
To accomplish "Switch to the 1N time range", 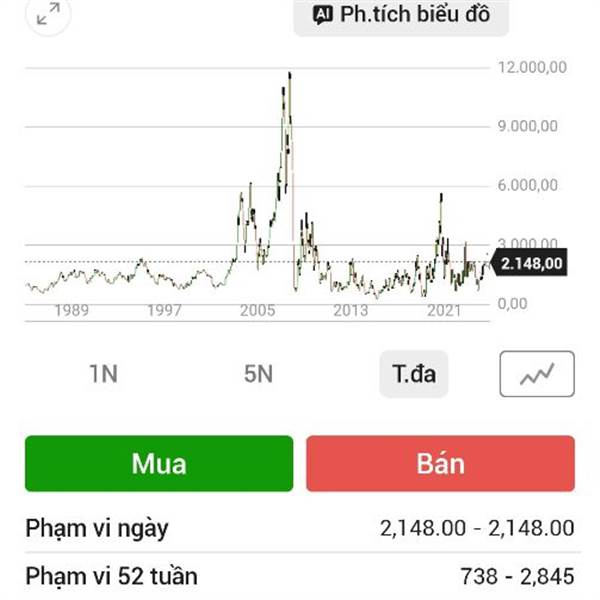I will (x=103, y=375).
